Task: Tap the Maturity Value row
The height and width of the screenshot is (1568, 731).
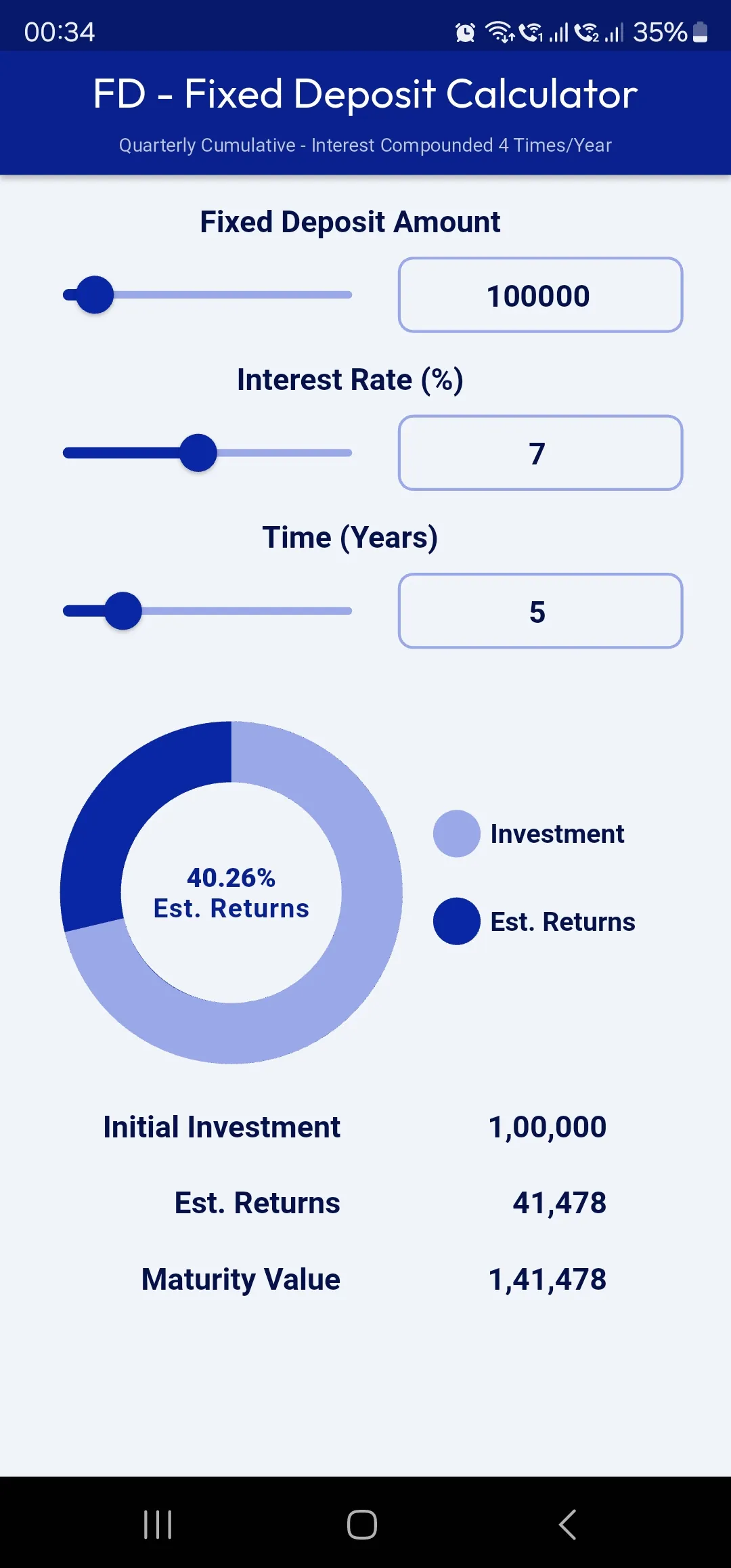Action: 365,1278
